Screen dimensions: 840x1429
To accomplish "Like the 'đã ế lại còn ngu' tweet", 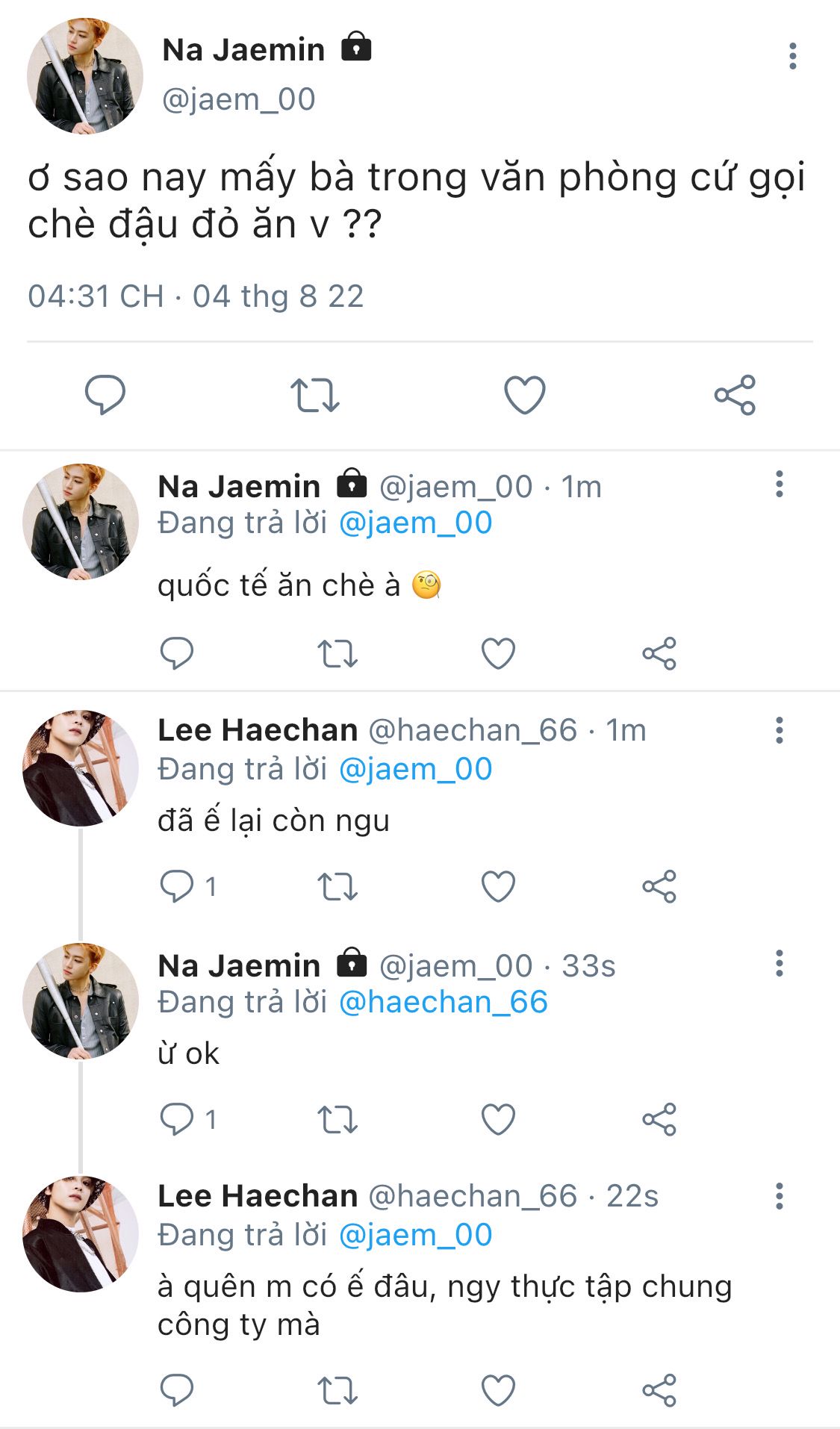I will point(498,886).
